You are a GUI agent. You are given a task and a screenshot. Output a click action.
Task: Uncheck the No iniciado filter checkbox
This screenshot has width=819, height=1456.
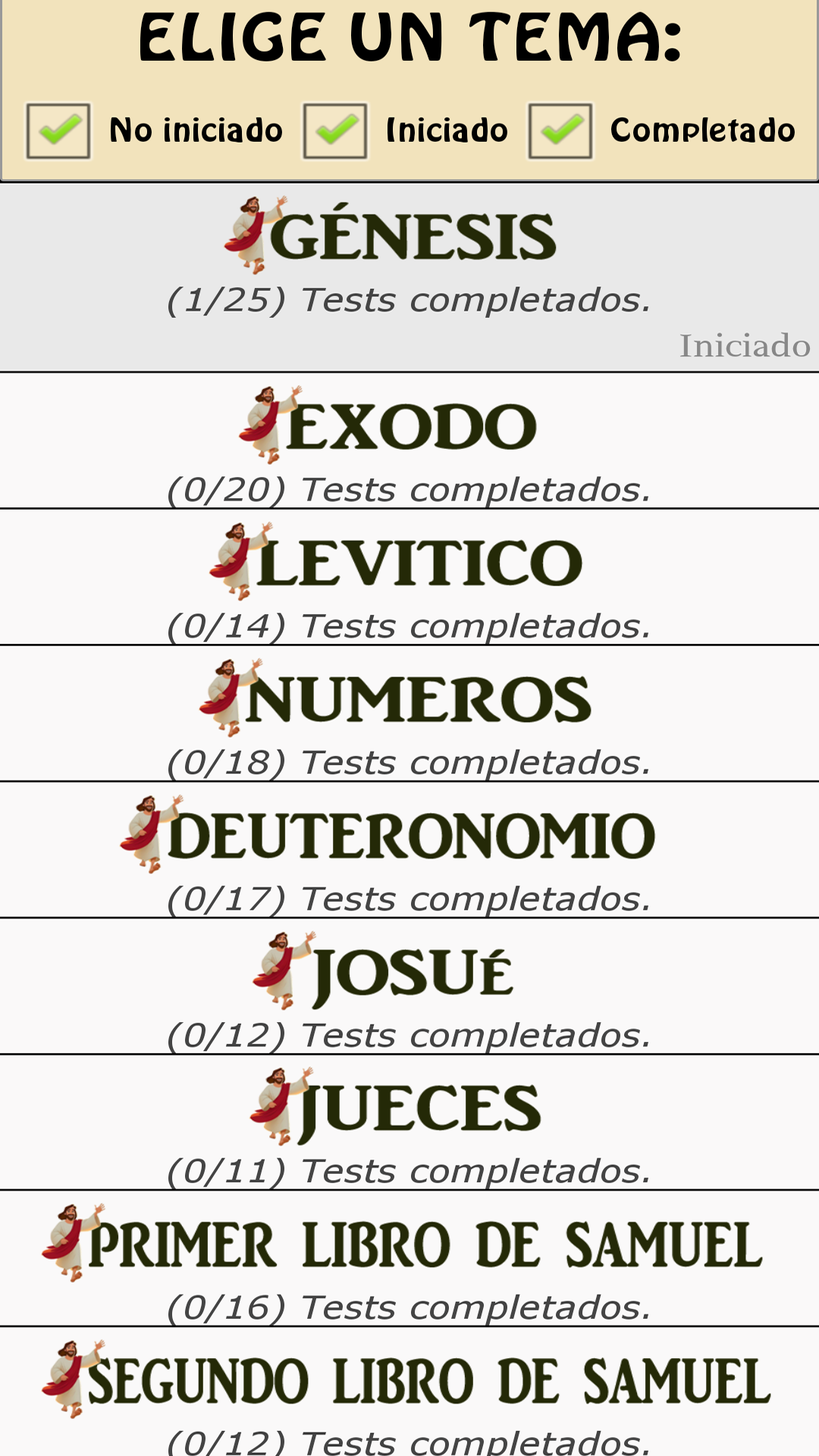coord(58,130)
